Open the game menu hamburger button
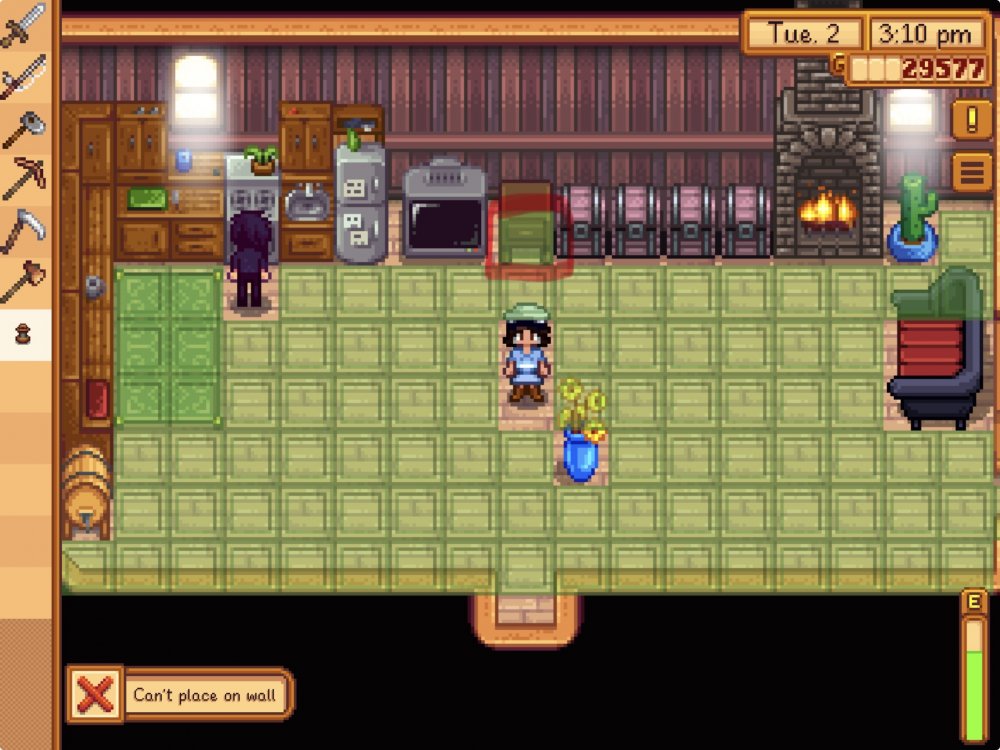1000x750 pixels. [971, 172]
